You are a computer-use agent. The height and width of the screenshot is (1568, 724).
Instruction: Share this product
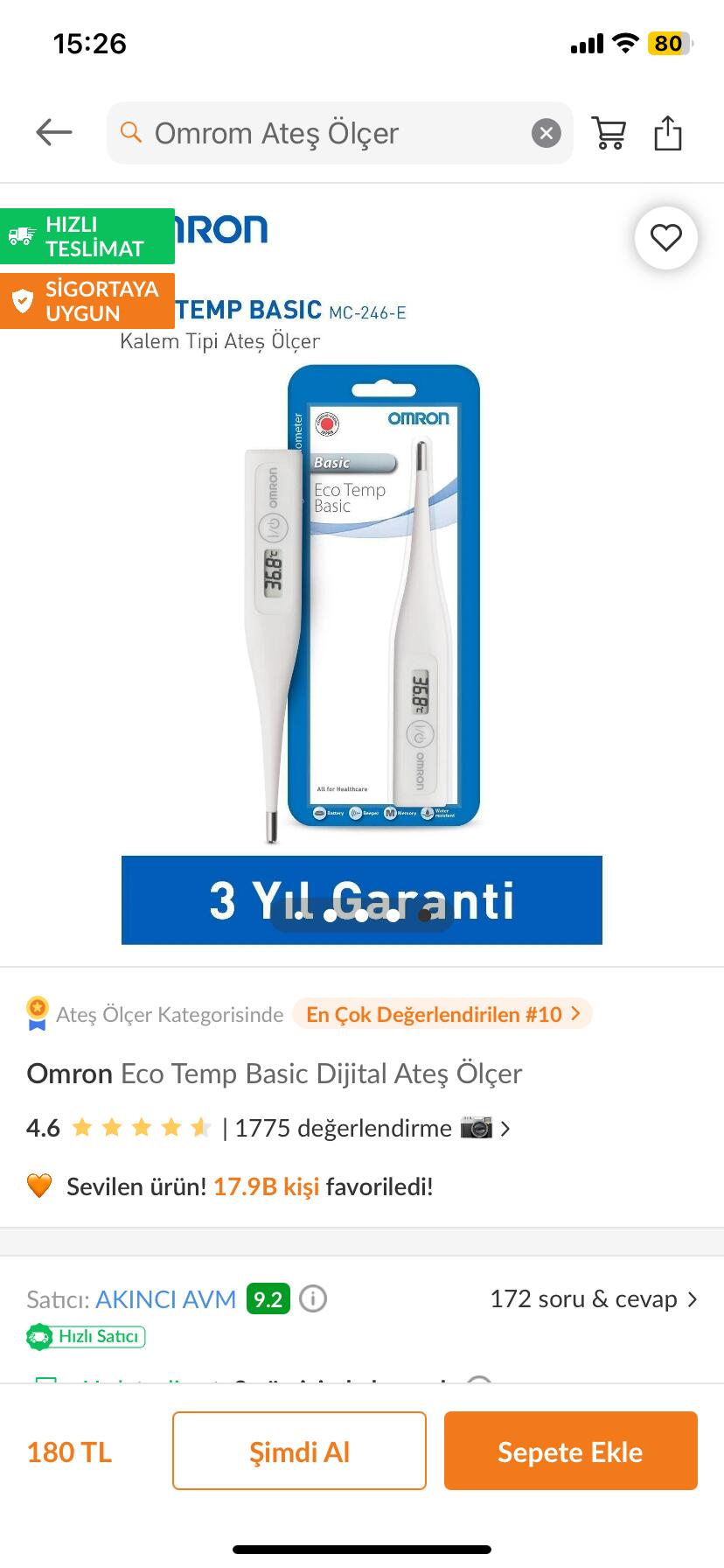tap(668, 133)
